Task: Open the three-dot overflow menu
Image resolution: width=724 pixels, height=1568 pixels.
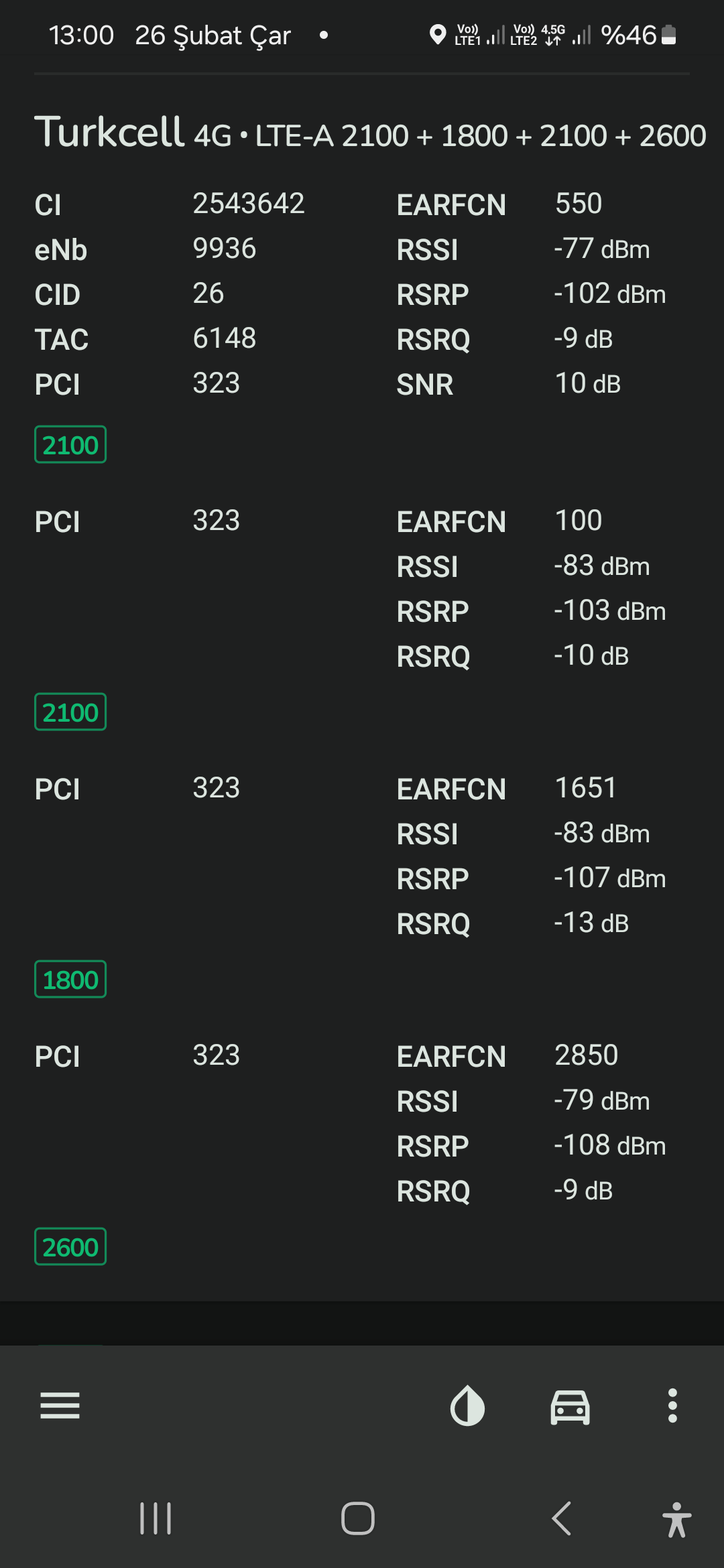Action: 672,1405
